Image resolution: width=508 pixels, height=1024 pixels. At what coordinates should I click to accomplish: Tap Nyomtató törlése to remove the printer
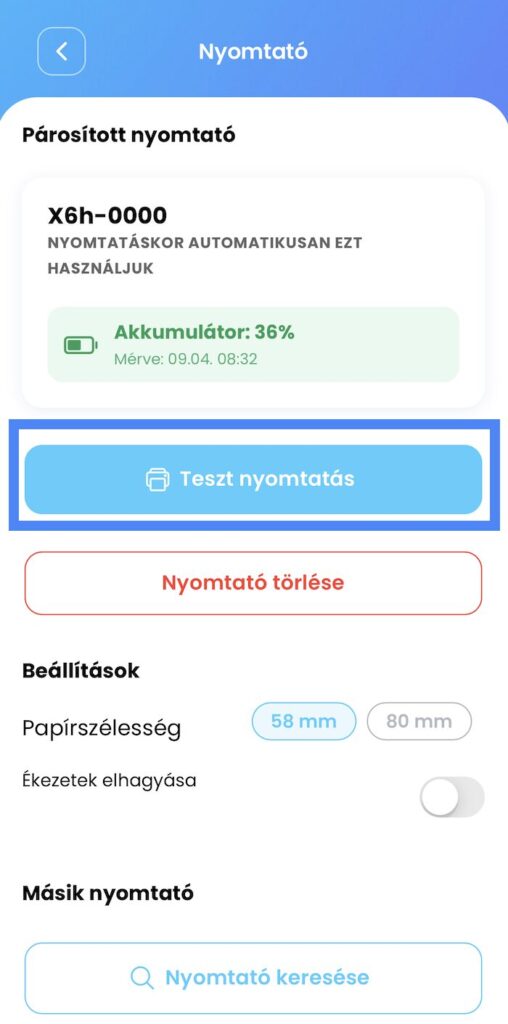(x=253, y=583)
